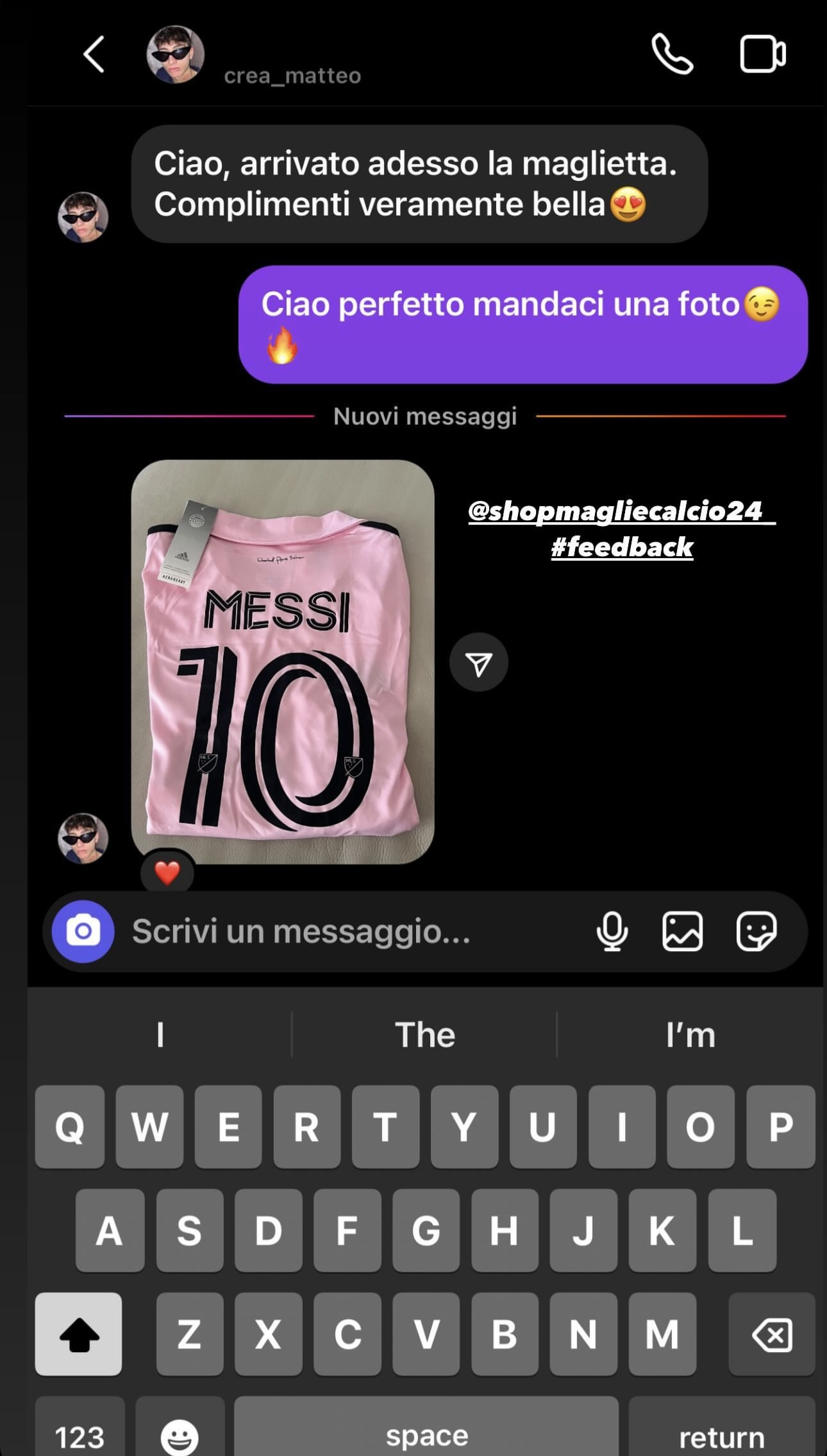Pick a photo from the gallery icon

tap(682, 931)
